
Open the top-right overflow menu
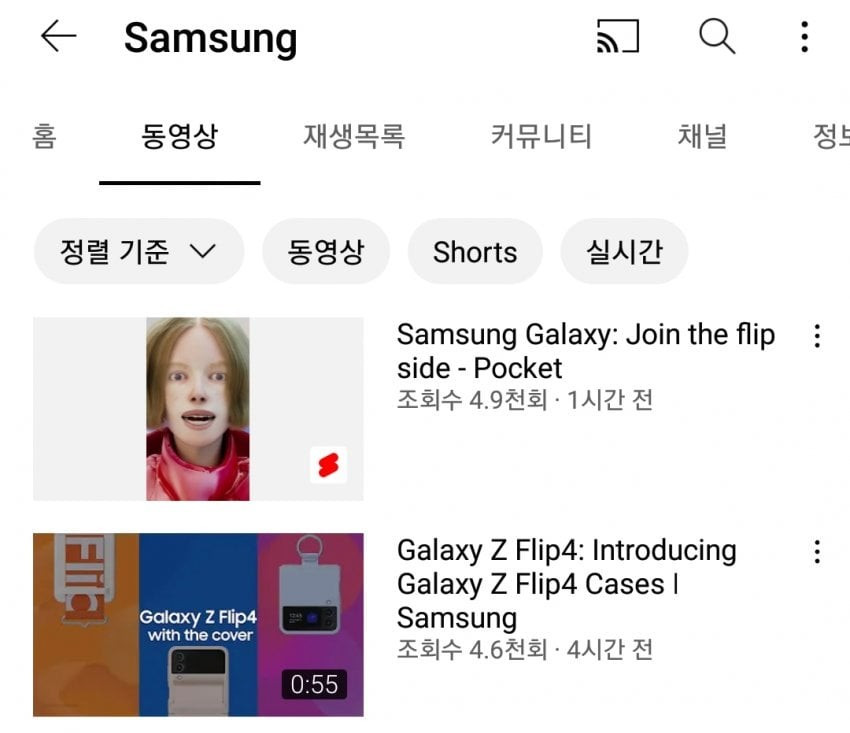pyautogui.click(x=804, y=37)
